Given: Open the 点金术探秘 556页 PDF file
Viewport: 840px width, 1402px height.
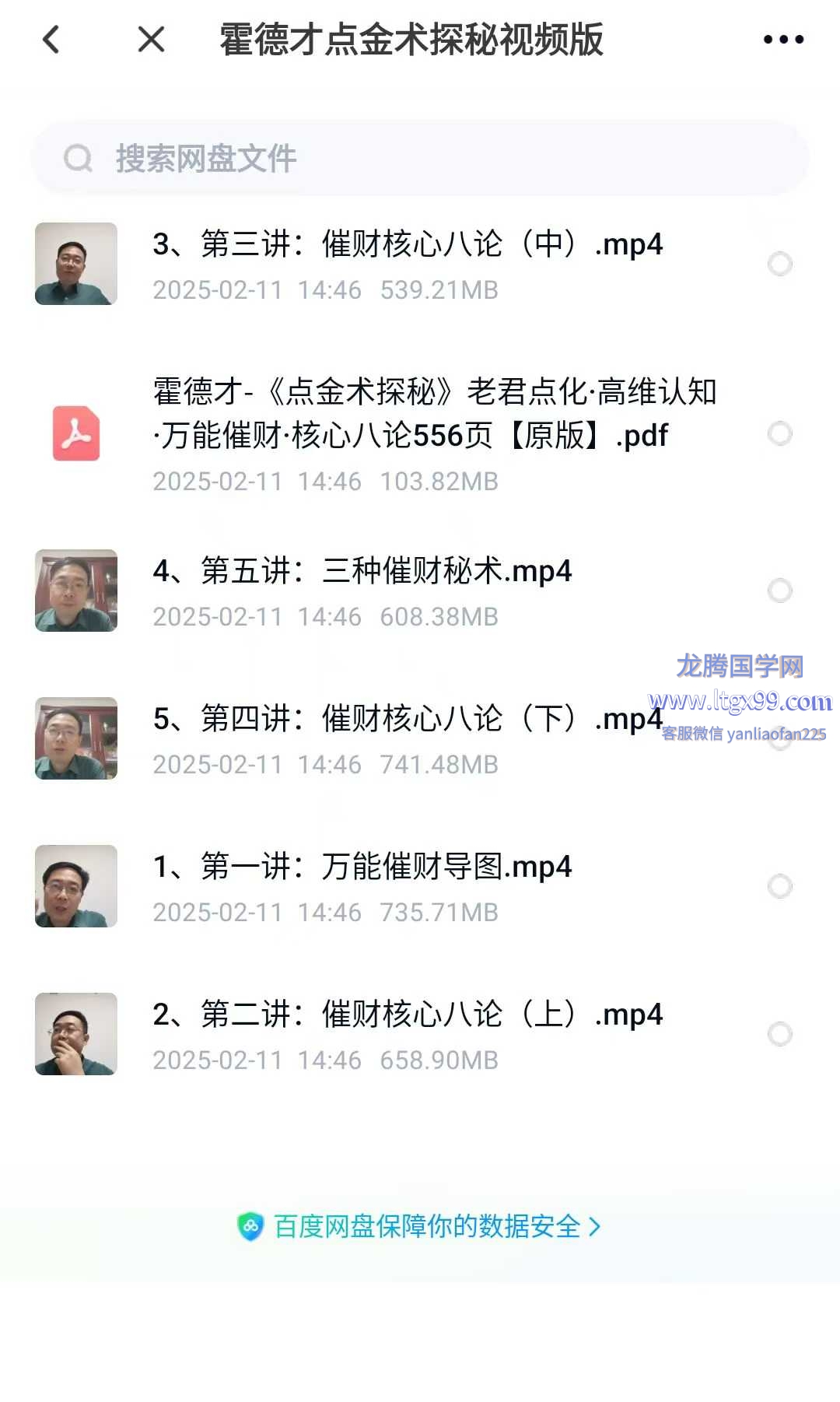Looking at the screenshot, I should coord(433,414).
